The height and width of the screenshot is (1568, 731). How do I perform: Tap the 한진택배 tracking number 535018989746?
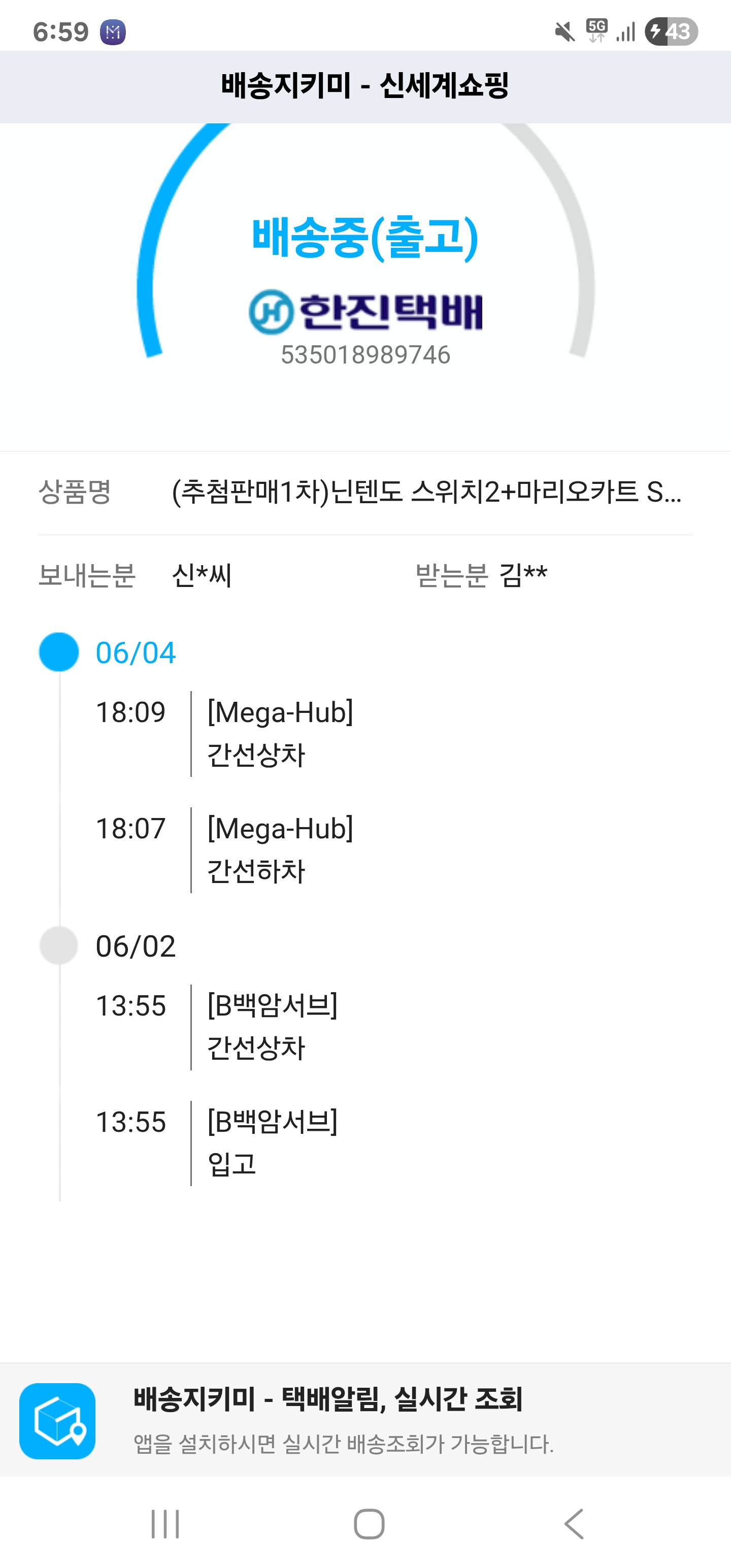coord(365,355)
